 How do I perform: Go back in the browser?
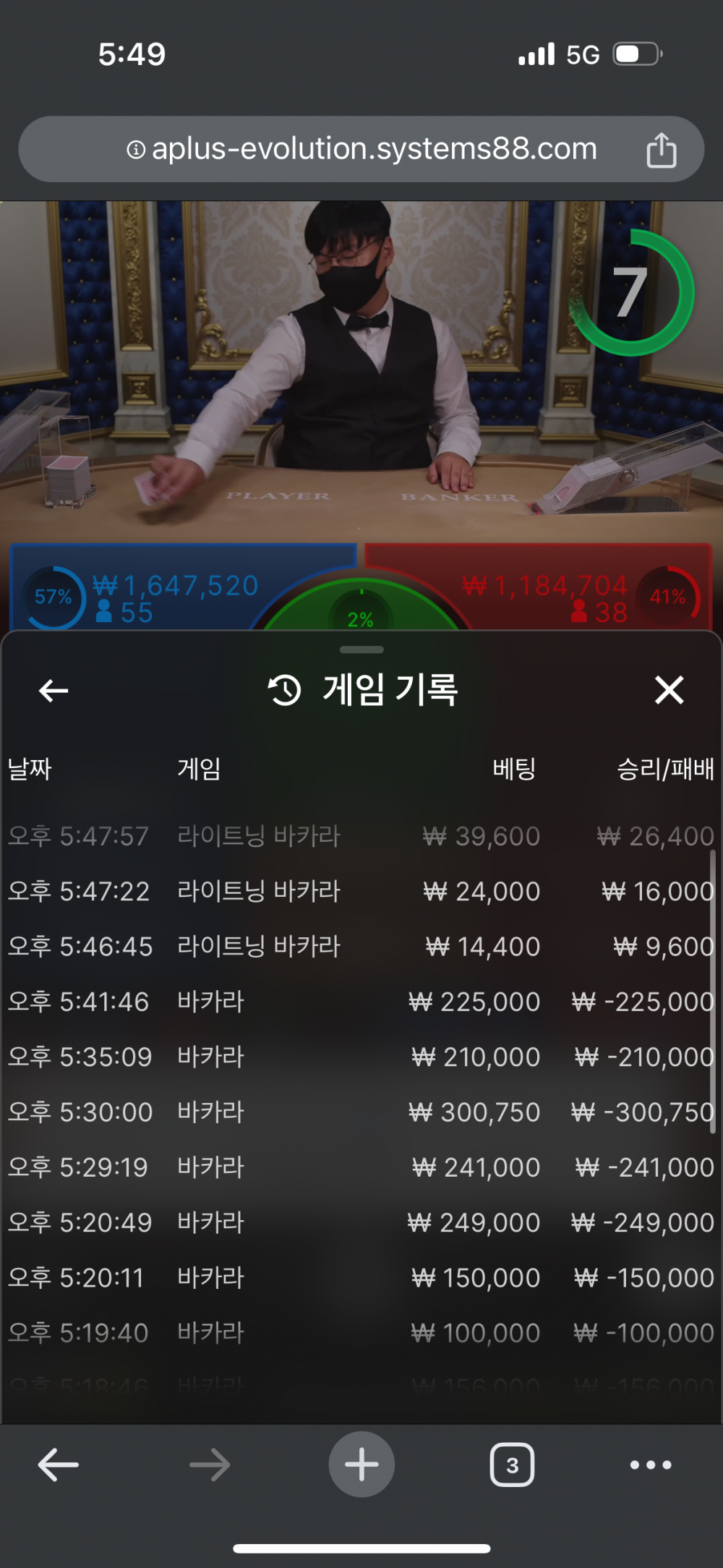pyautogui.click(x=58, y=1465)
